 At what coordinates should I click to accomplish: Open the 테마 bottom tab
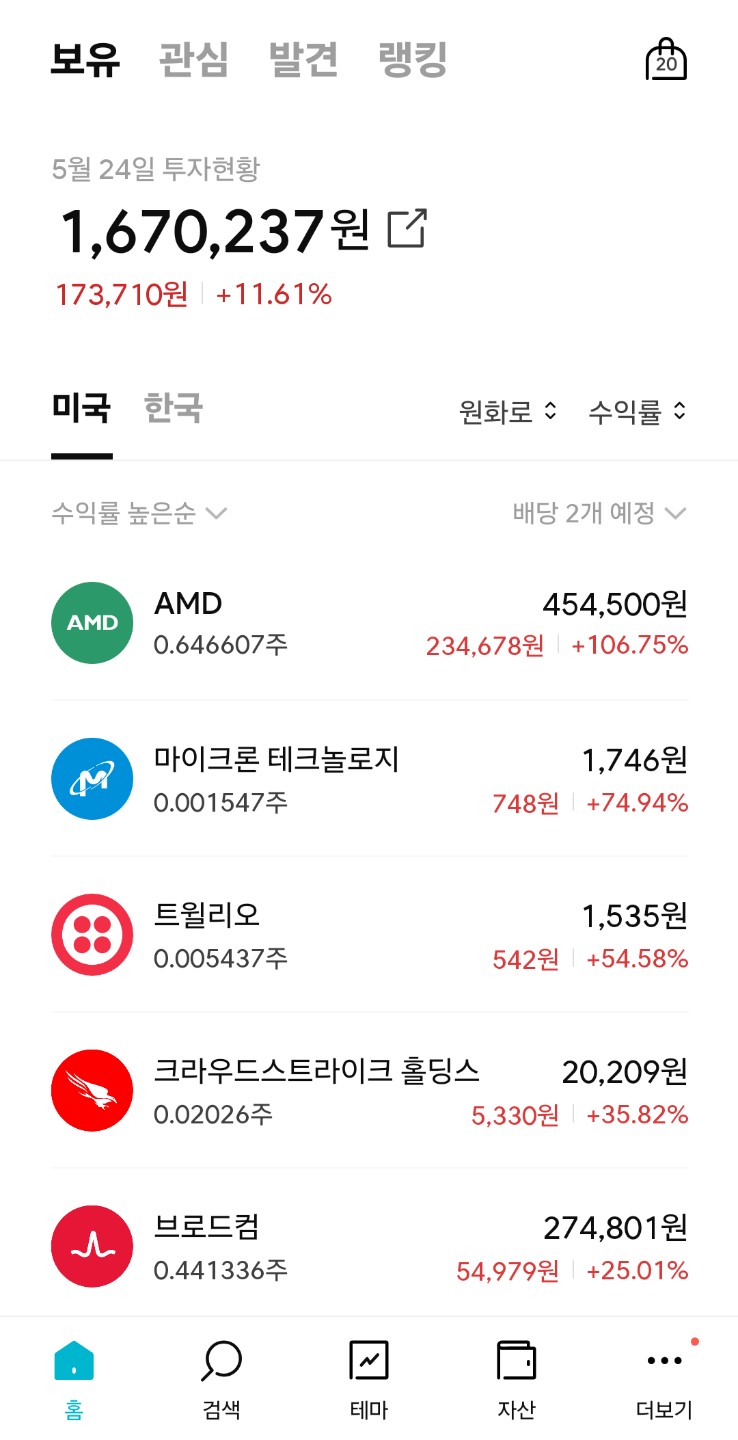click(x=369, y=1381)
